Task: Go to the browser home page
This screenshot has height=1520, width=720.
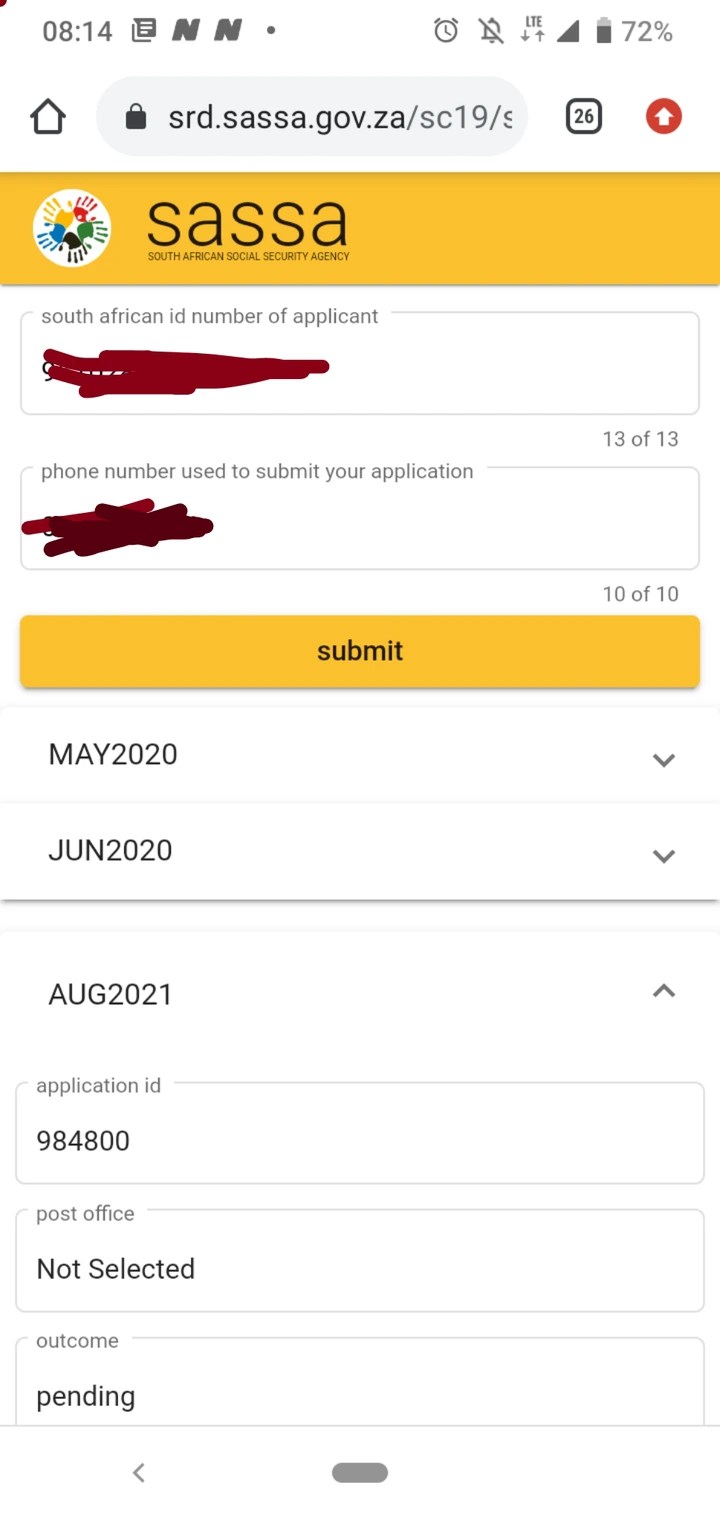Action: tap(48, 117)
